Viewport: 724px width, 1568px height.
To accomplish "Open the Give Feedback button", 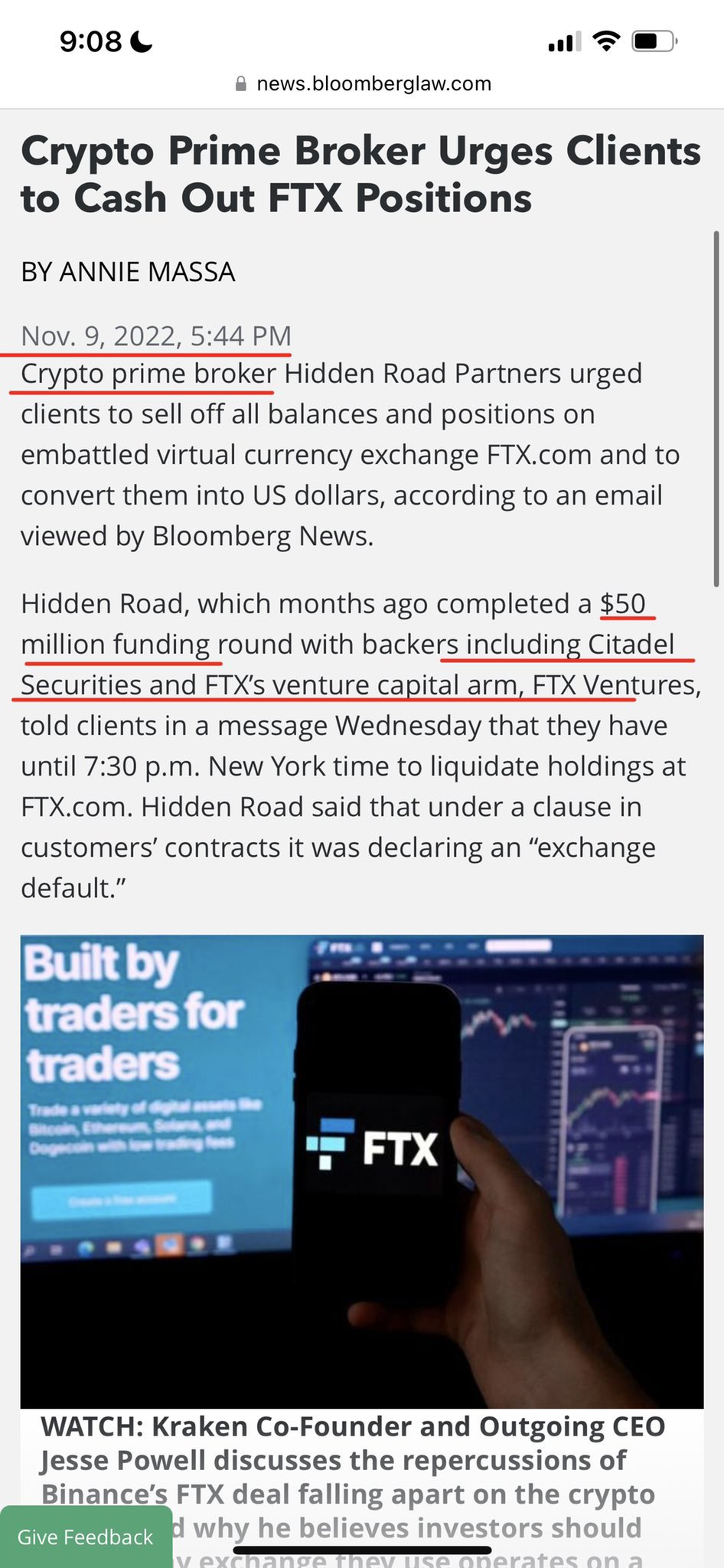I will (x=85, y=1537).
